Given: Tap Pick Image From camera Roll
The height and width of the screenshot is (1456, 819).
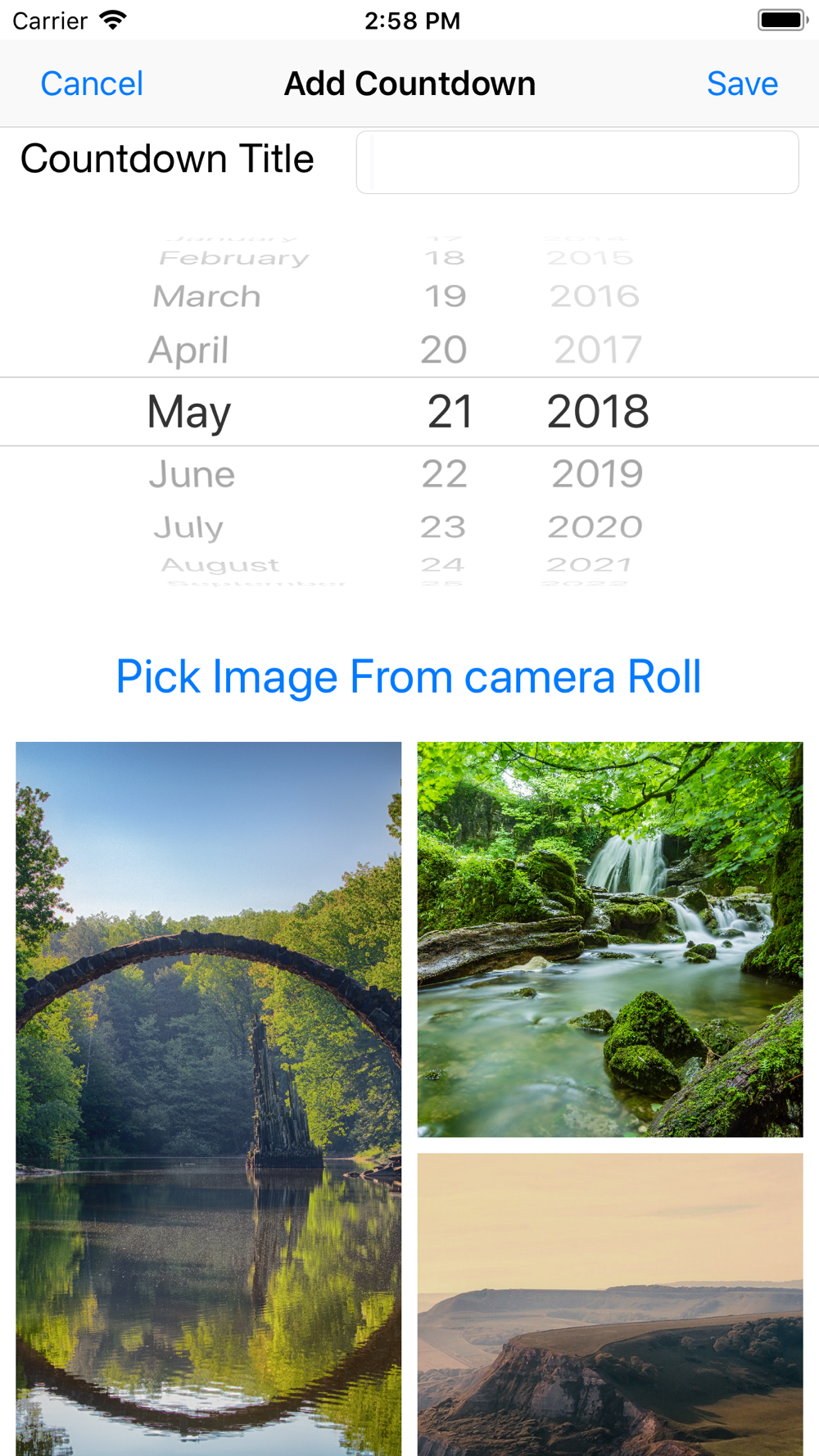Looking at the screenshot, I should click(409, 677).
